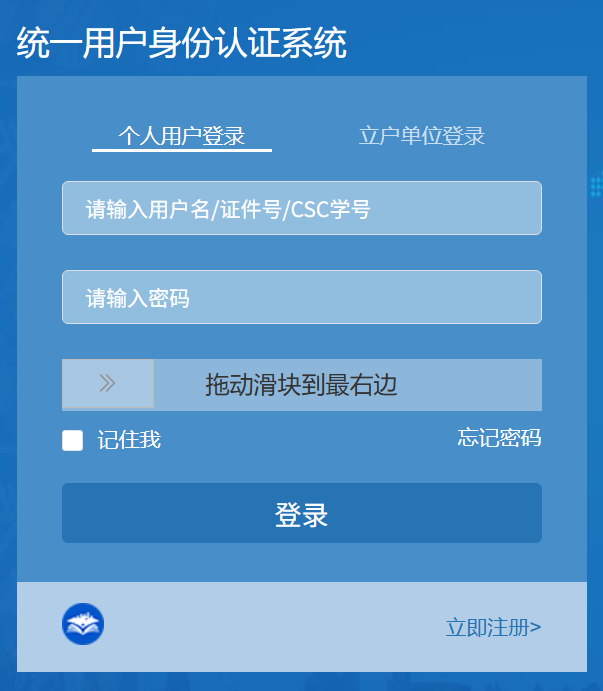Tap the password input field
Screen dimensions: 603x691
[x=301, y=297]
